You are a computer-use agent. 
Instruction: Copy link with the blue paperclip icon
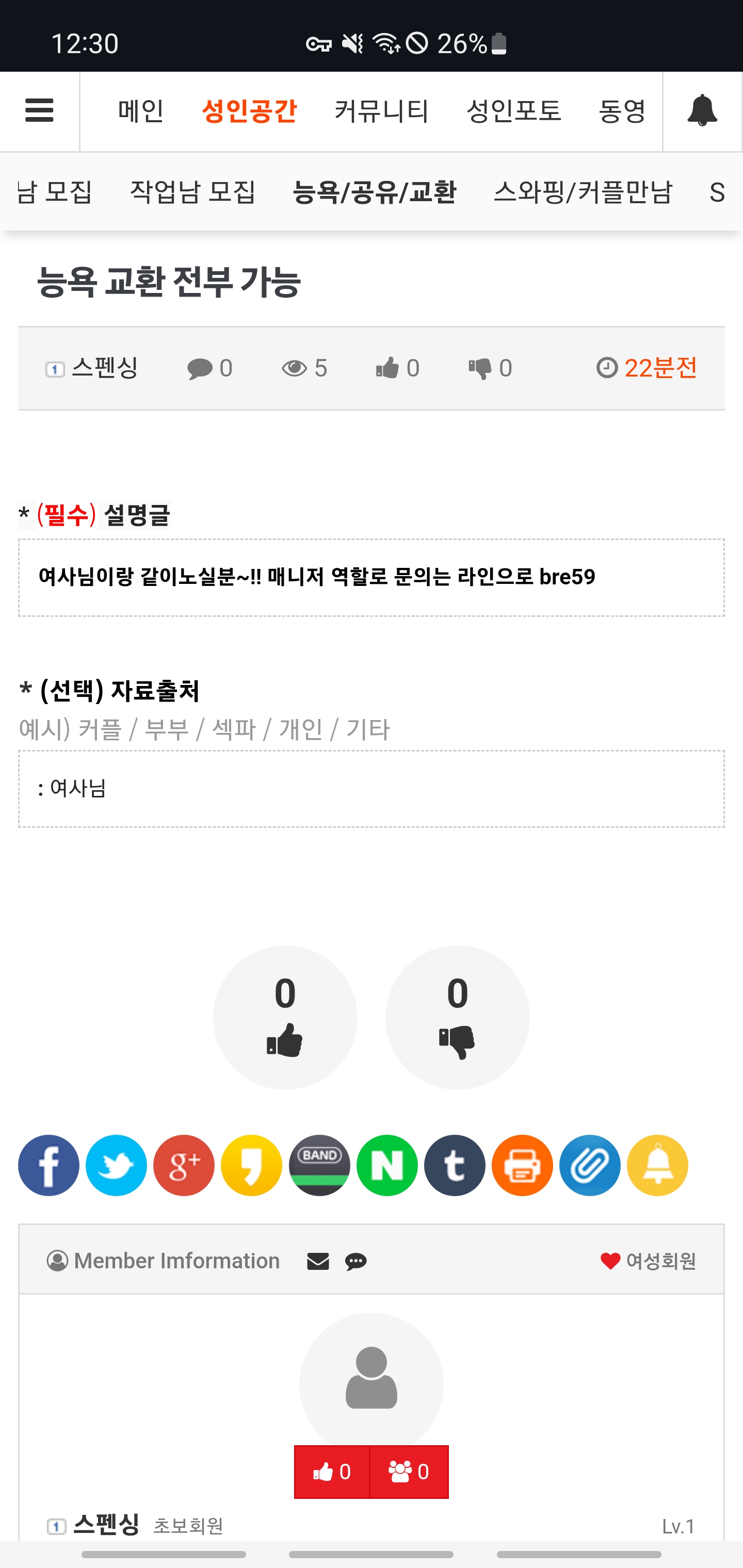pos(590,1165)
